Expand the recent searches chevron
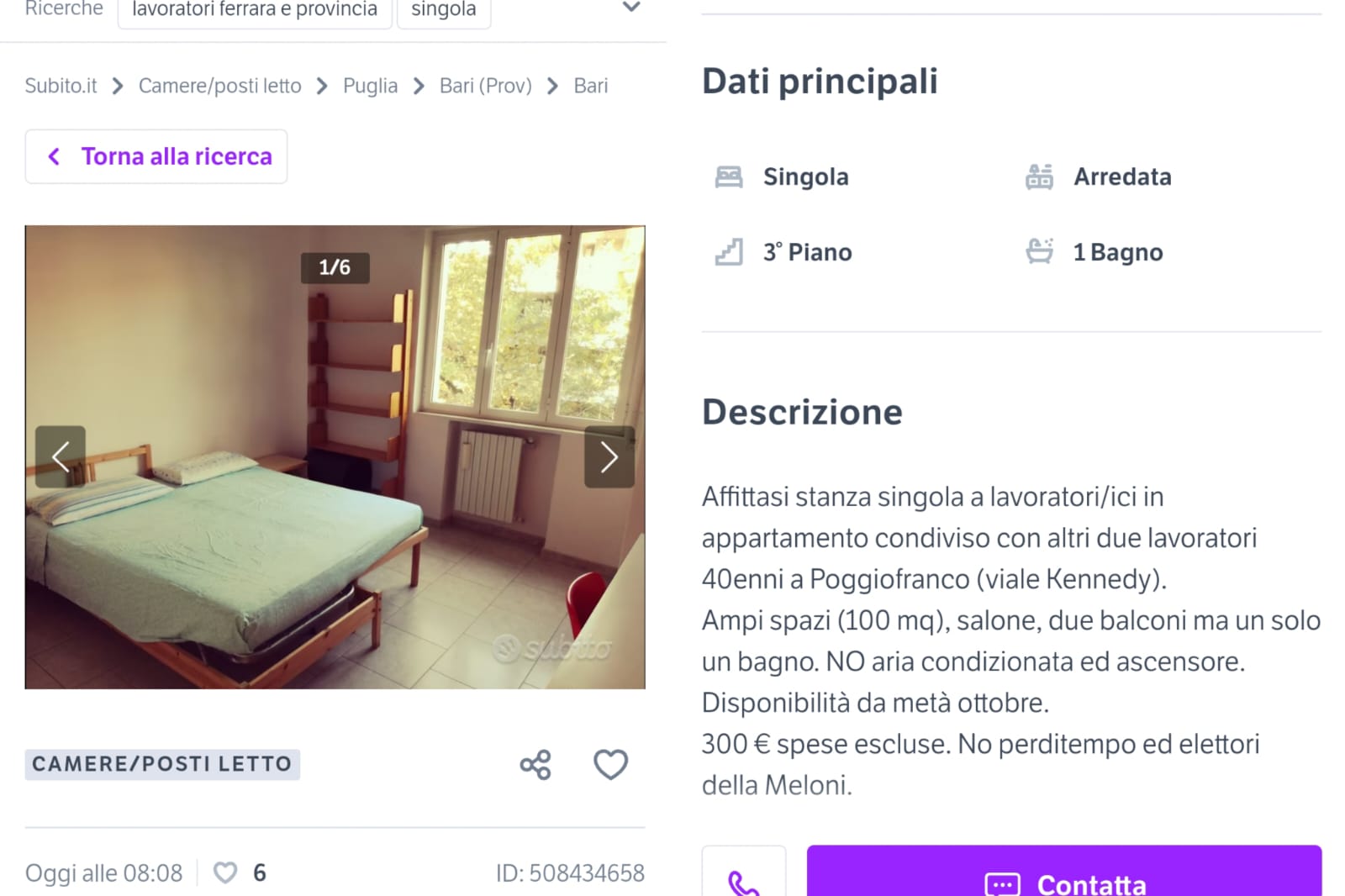This screenshot has width=1345, height=896. click(x=631, y=8)
